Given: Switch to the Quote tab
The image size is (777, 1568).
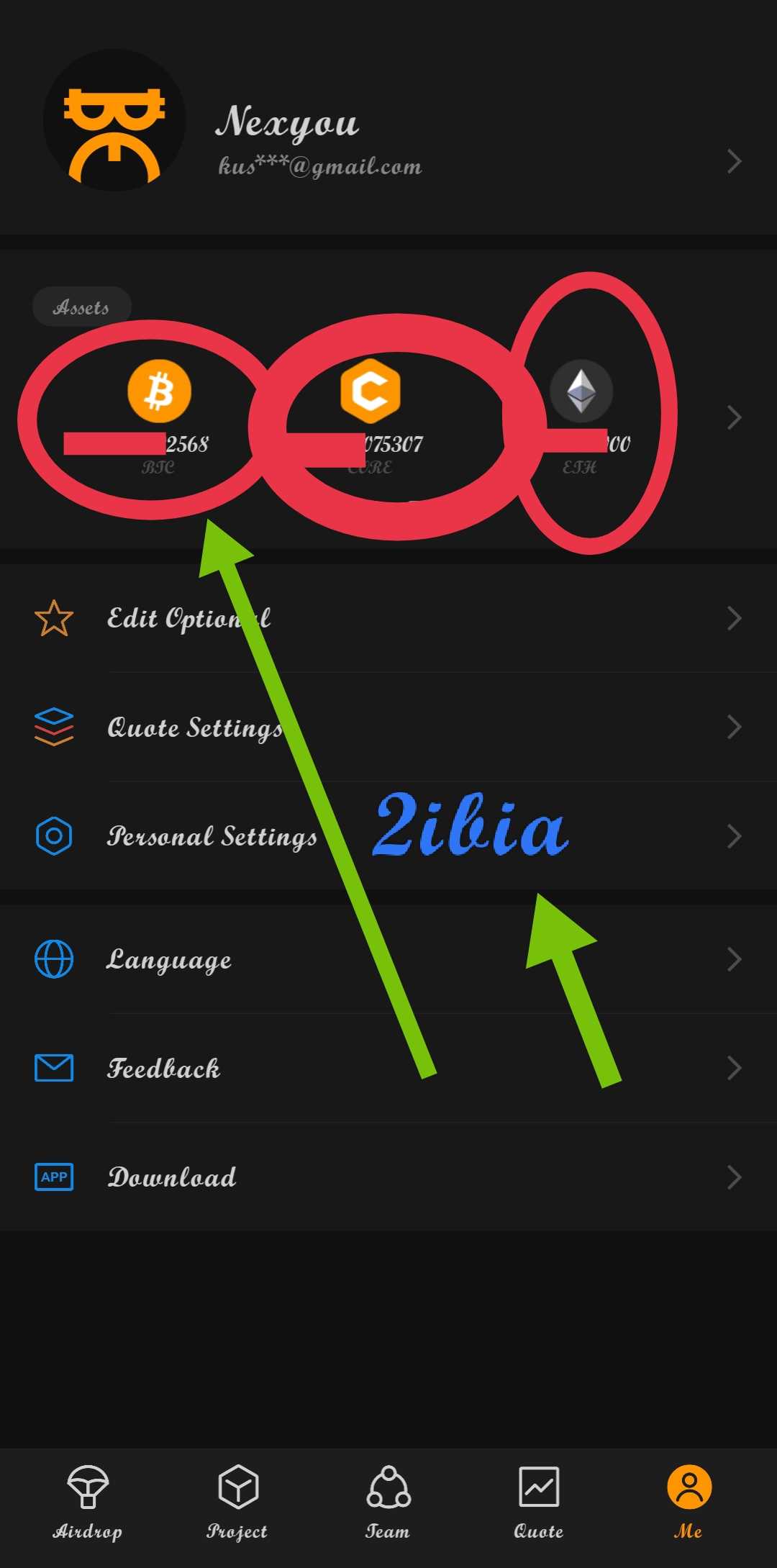Looking at the screenshot, I should 539,1501.
